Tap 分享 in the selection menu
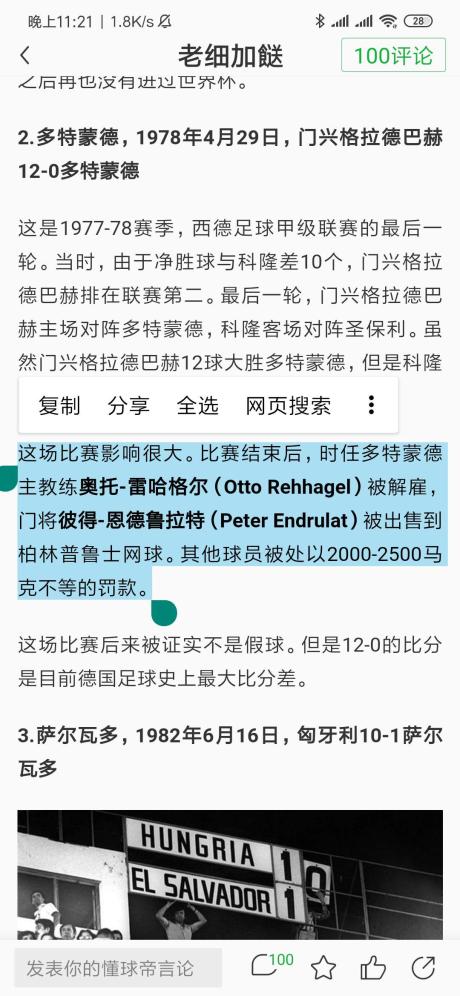The image size is (460, 996). click(128, 405)
